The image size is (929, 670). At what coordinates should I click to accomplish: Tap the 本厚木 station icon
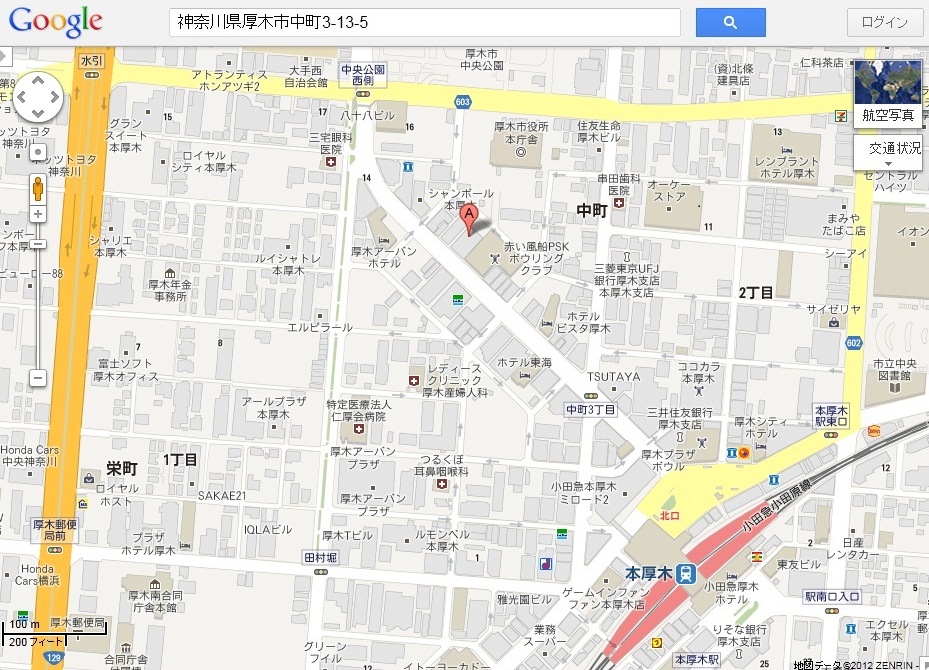click(686, 574)
